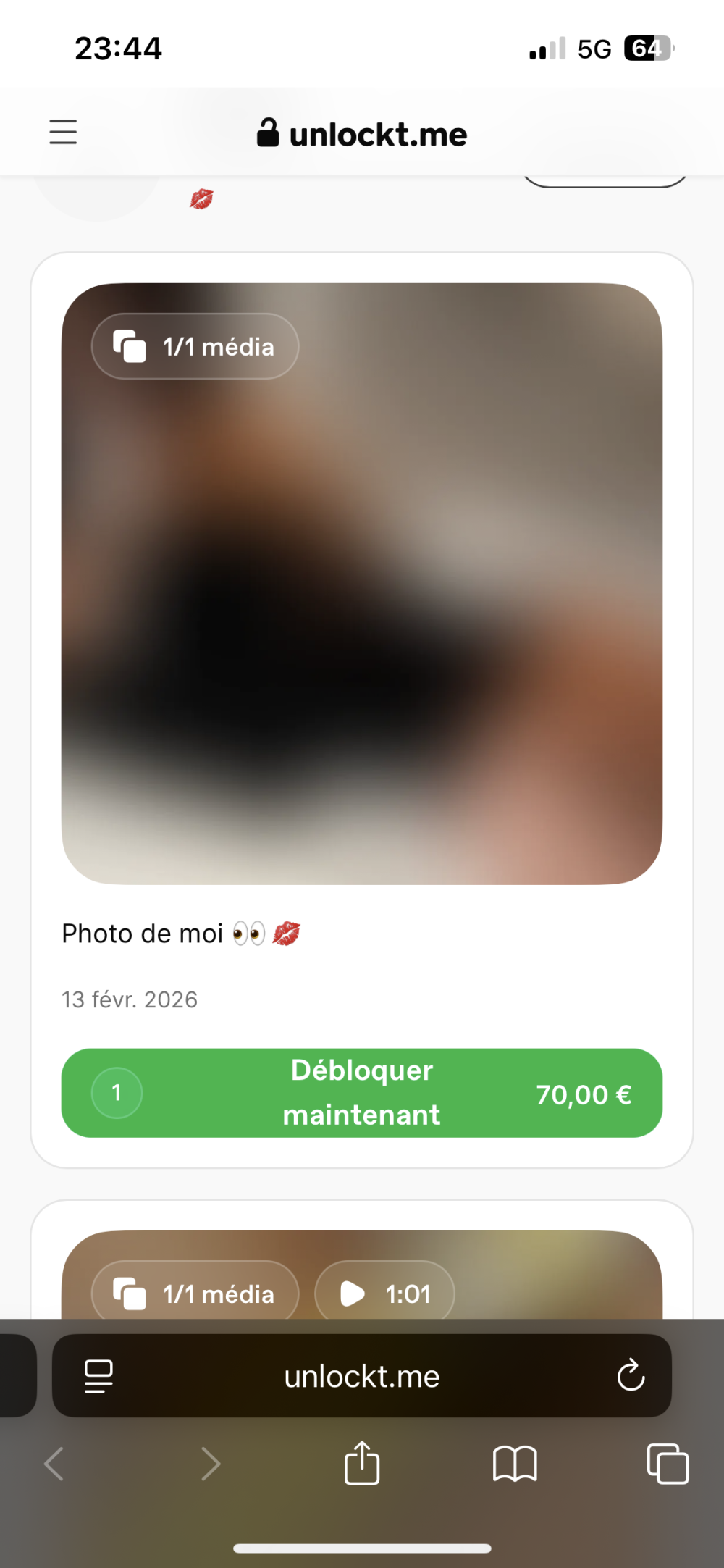Tap Débloquer maintenant for 70,00 €
Viewport: 724px width, 1568px height.
362,1093
